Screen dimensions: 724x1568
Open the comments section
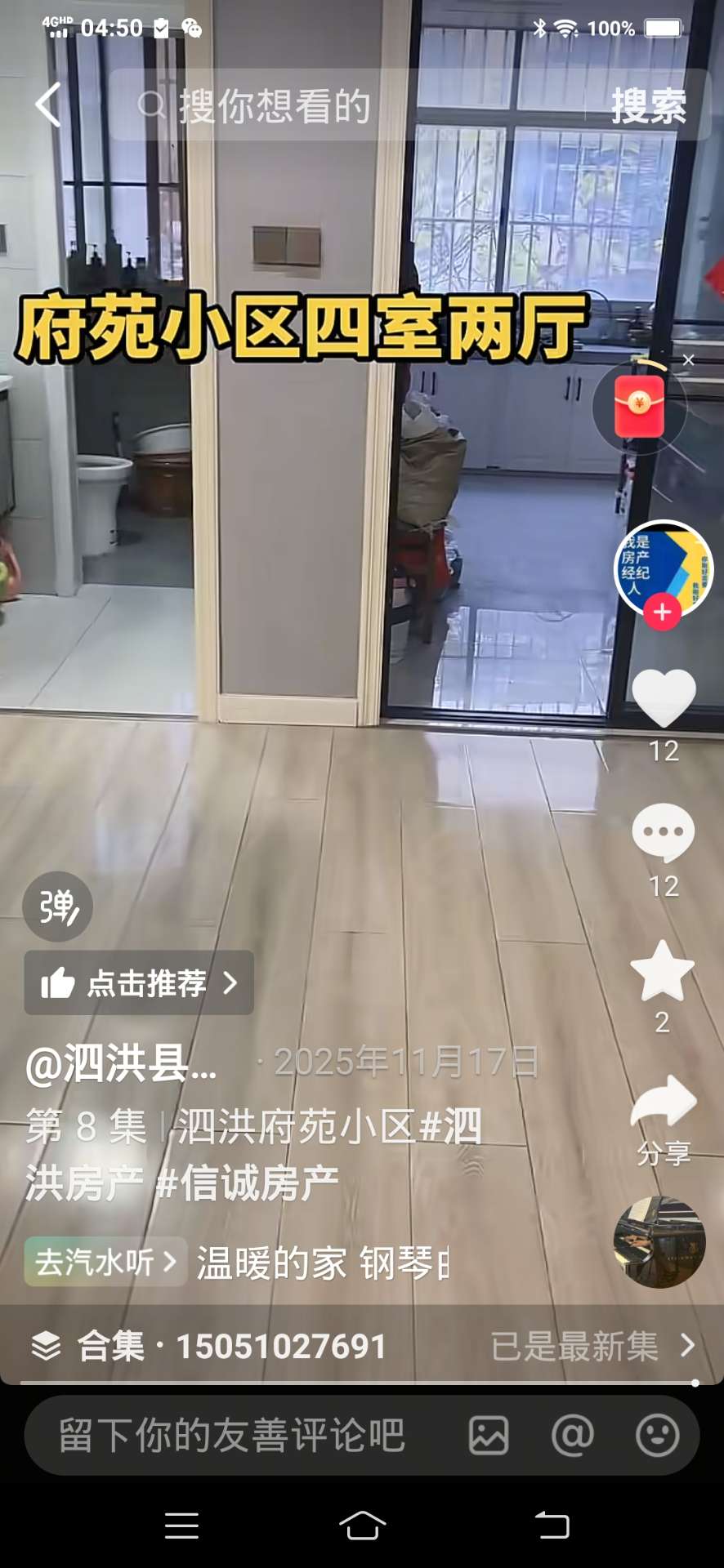pyautogui.click(x=664, y=833)
